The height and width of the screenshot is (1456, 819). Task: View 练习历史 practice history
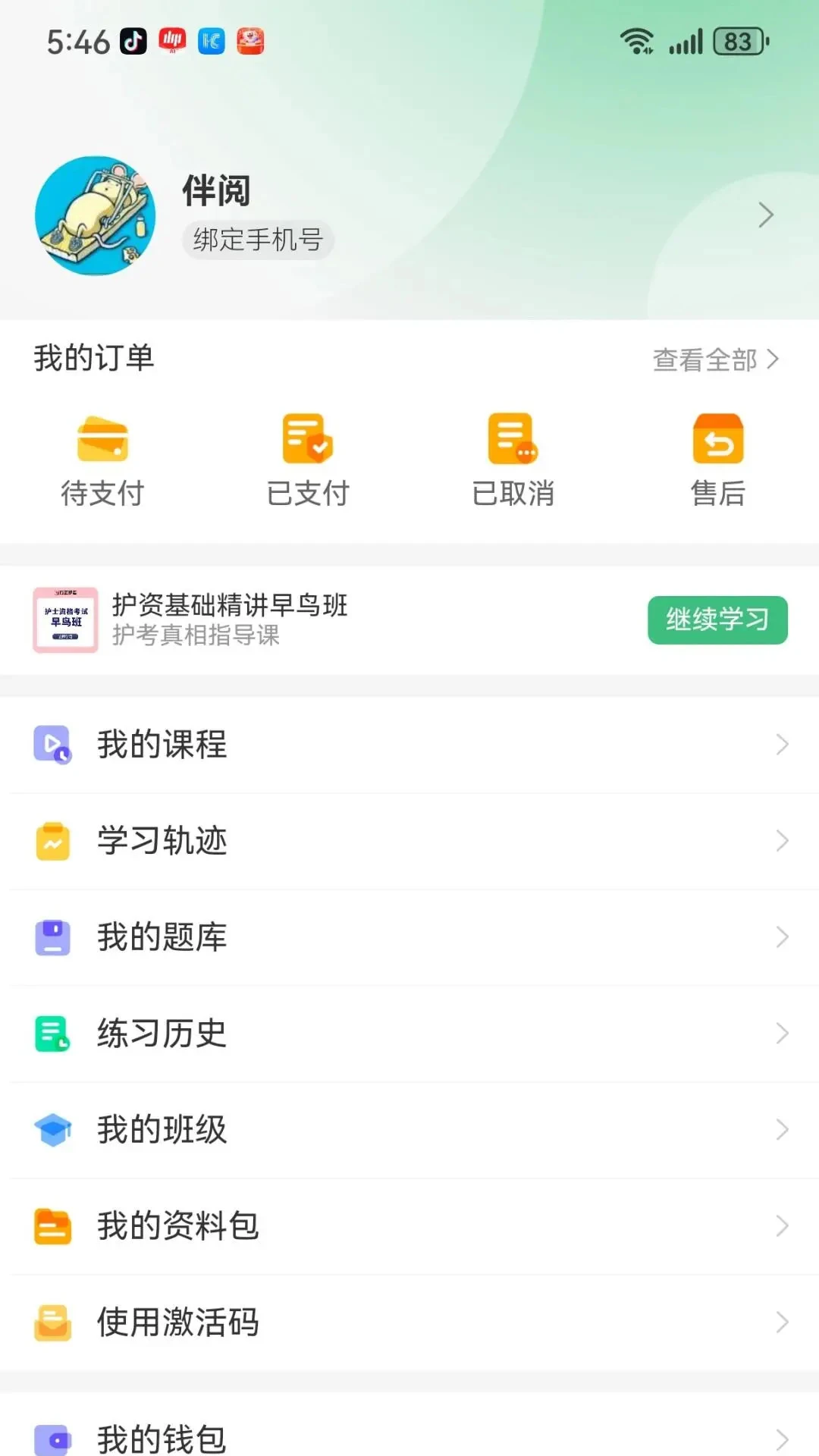(x=409, y=1034)
